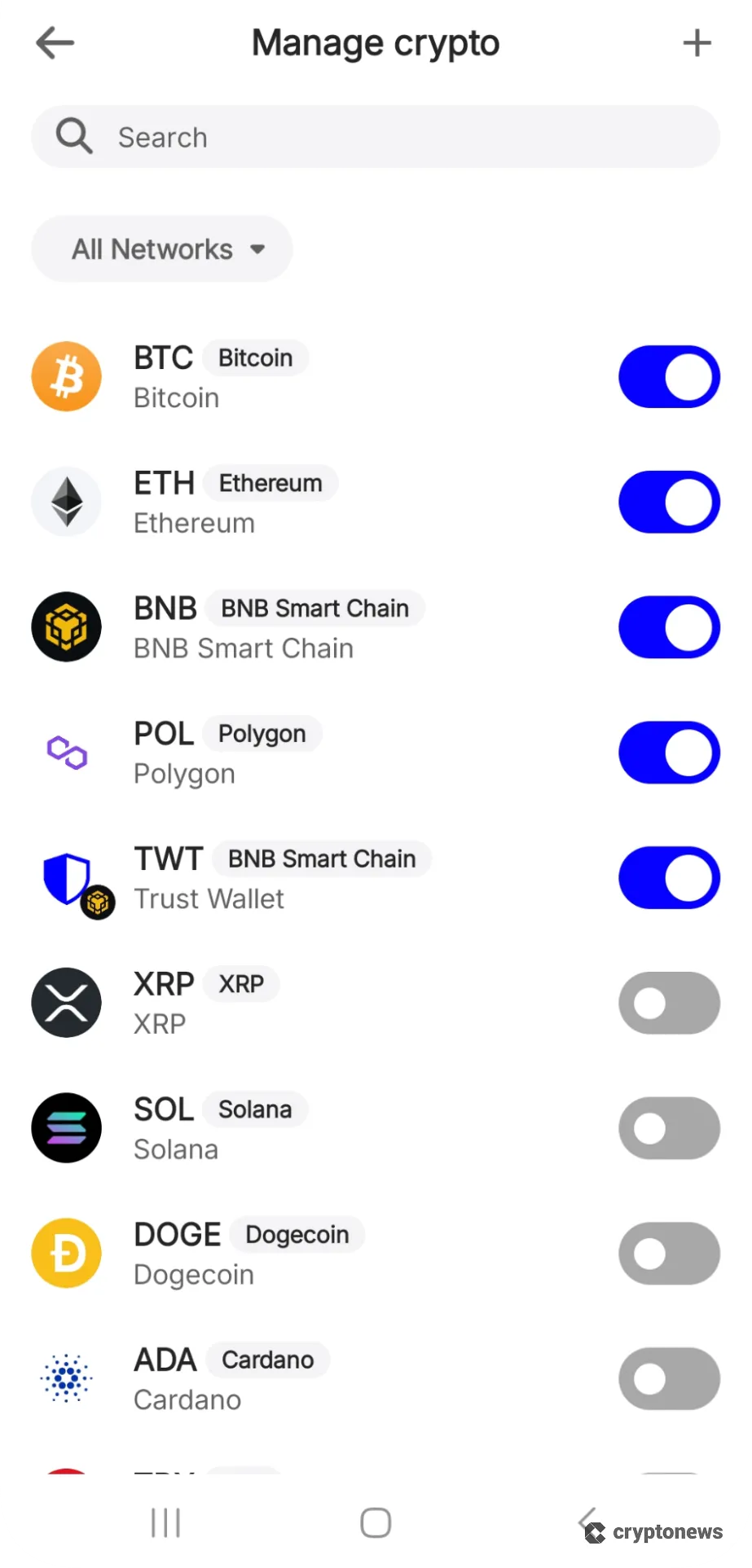Click the Solana coin icon
The image size is (752, 1568).
coord(66,1128)
